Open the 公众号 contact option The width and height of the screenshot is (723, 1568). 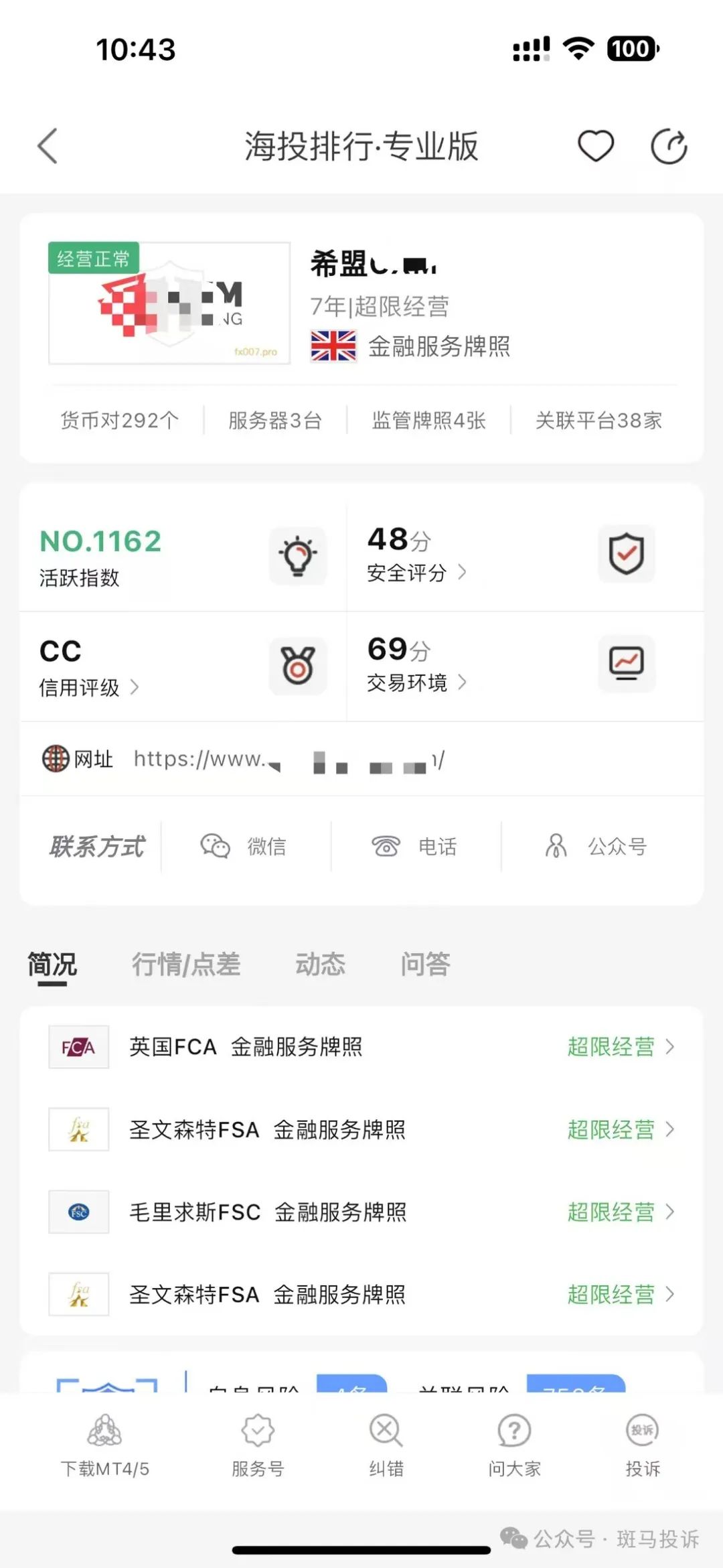coord(595,847)
